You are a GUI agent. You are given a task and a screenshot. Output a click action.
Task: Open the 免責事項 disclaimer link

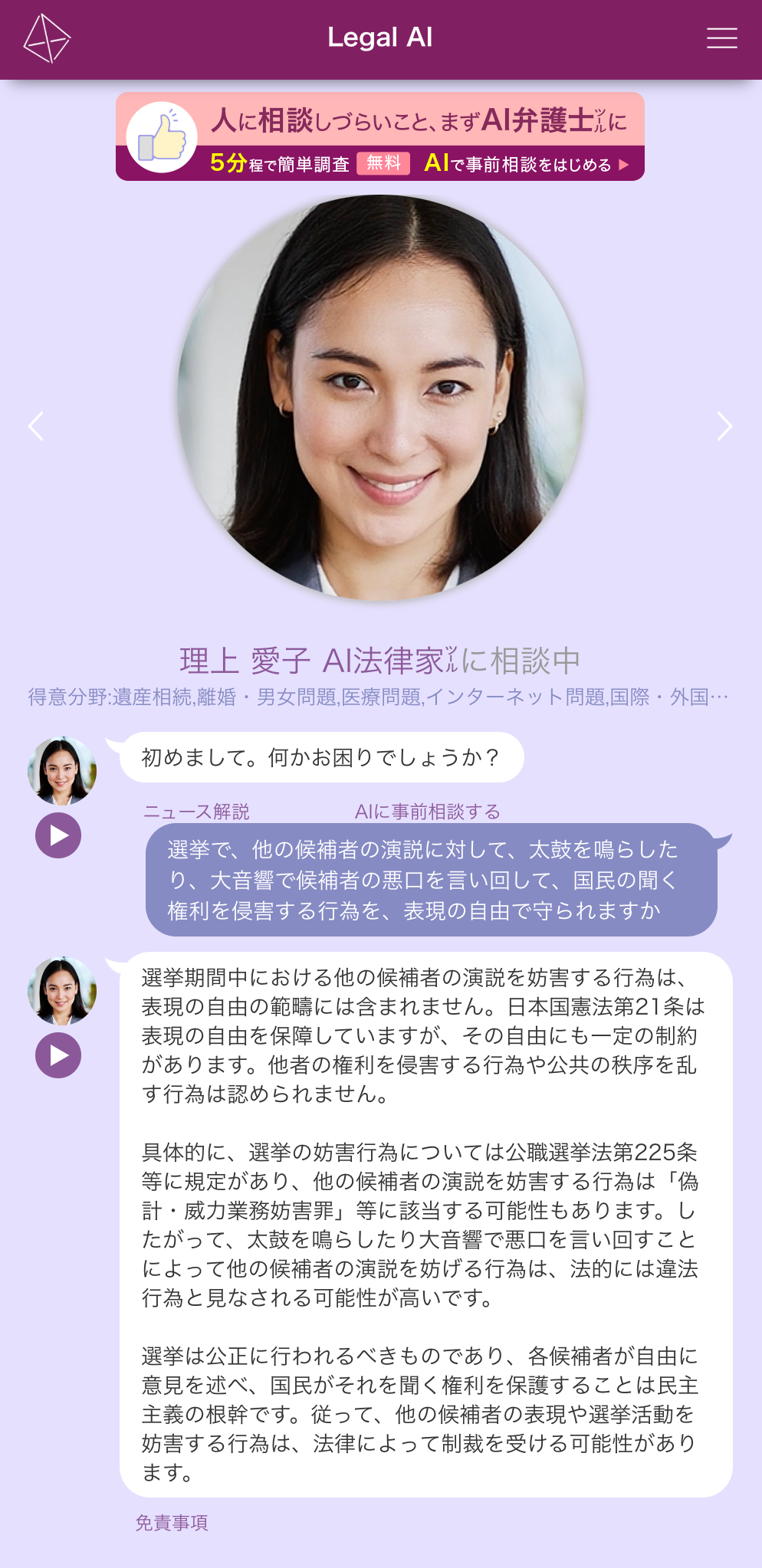point(172,1523)
